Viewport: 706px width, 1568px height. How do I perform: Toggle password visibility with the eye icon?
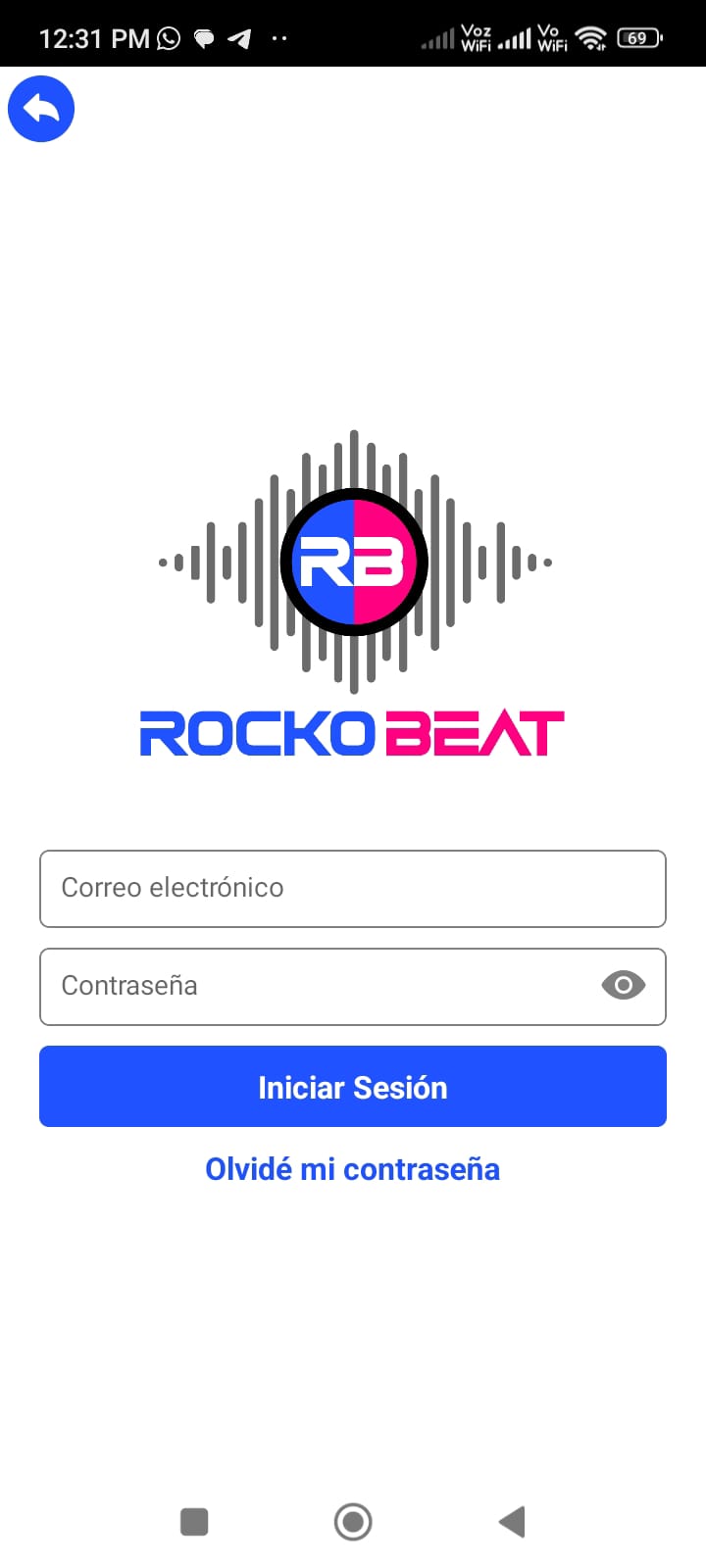(622, 986)
